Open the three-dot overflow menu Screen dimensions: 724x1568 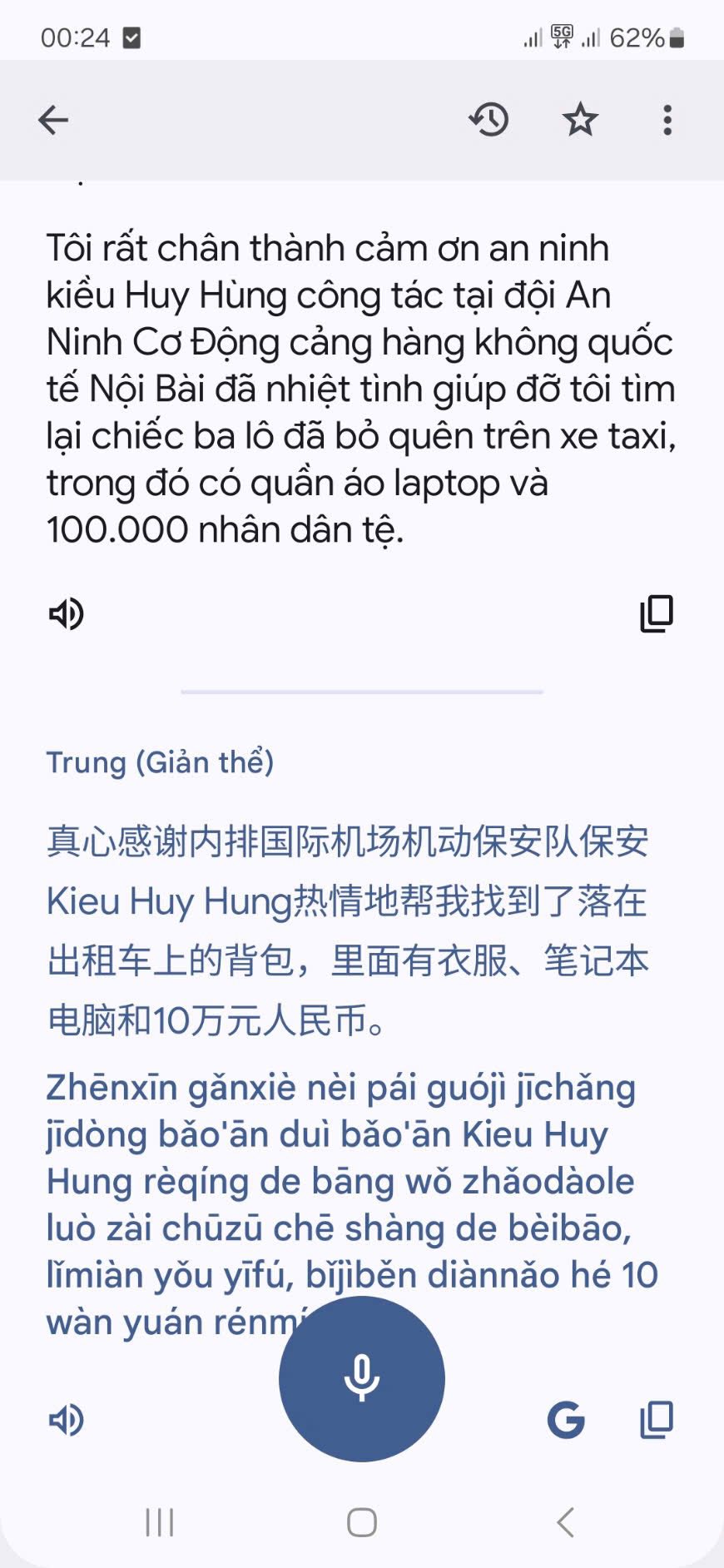pos(667,120)
